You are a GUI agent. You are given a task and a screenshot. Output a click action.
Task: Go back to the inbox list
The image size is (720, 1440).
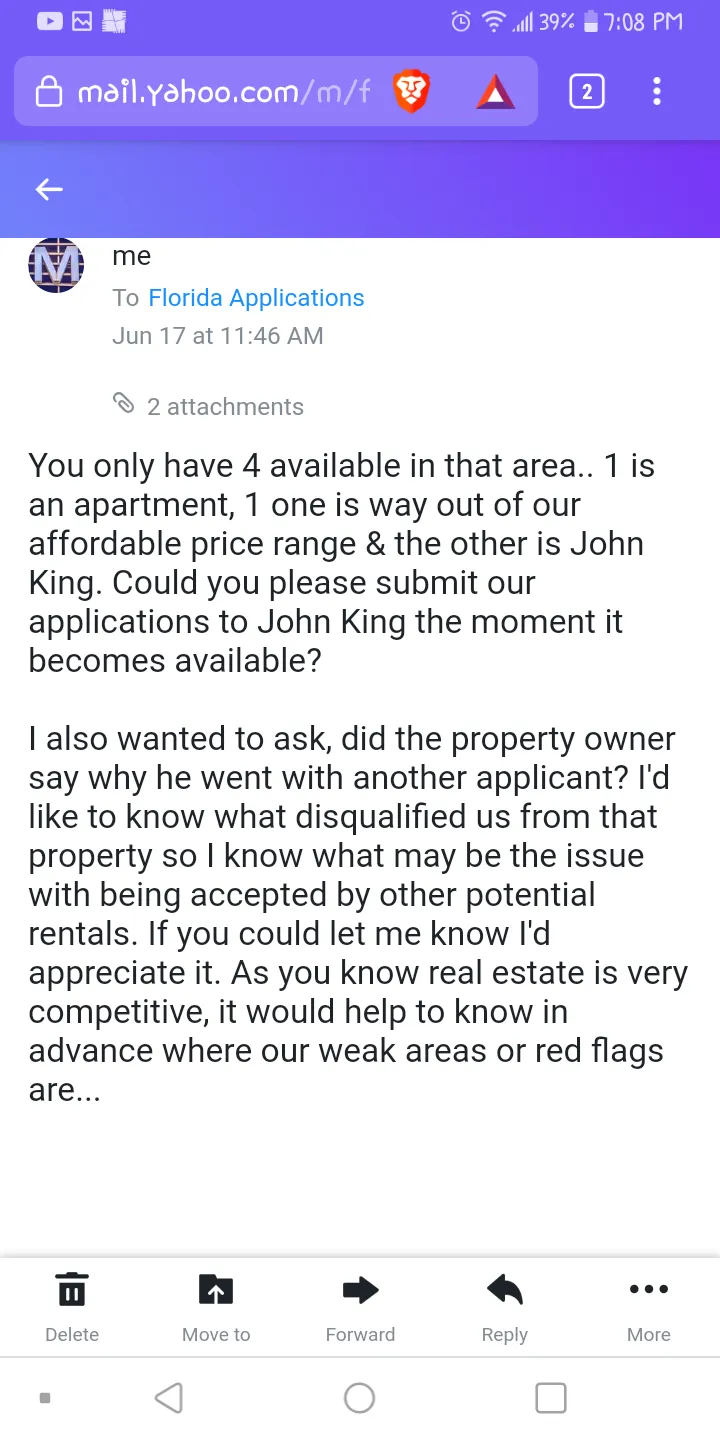(x=49, y=189)
